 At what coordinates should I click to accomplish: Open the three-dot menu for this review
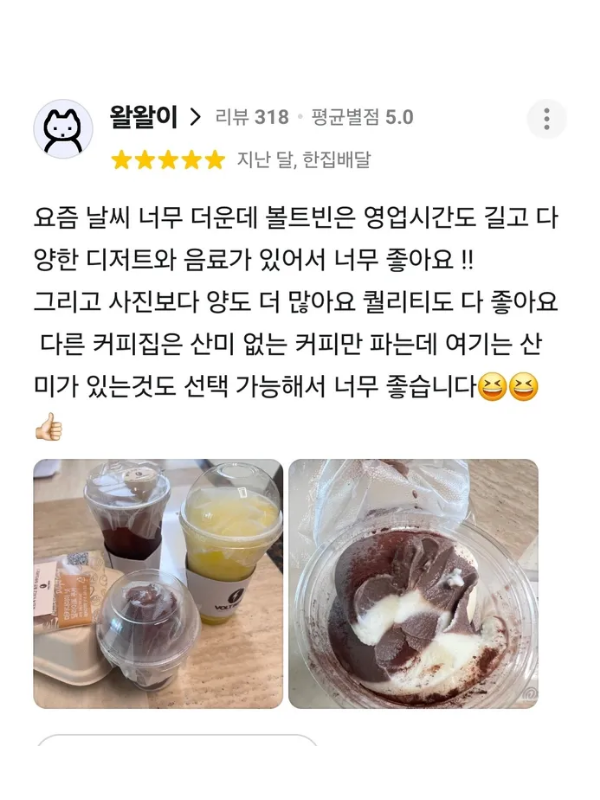(546, 120)
